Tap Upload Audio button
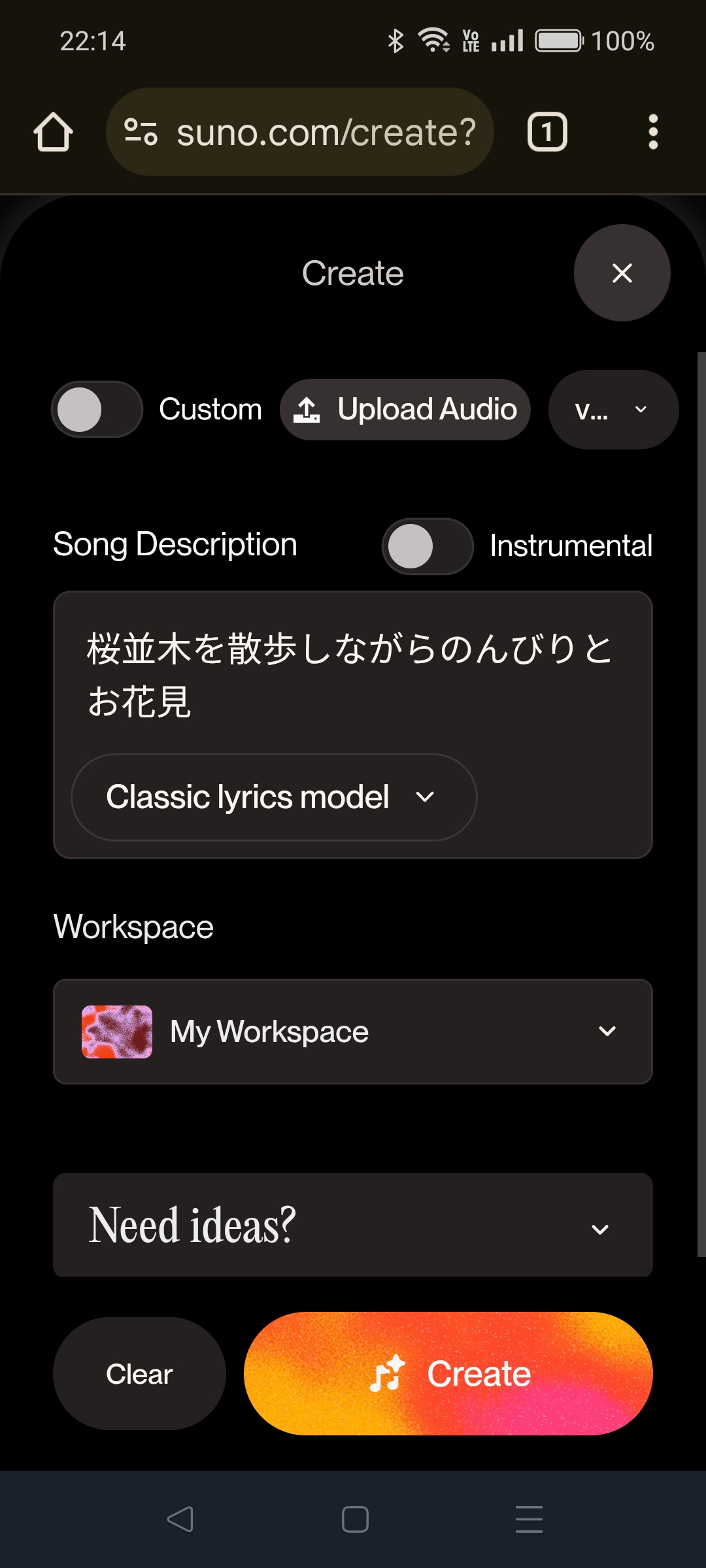 (405, 410)
